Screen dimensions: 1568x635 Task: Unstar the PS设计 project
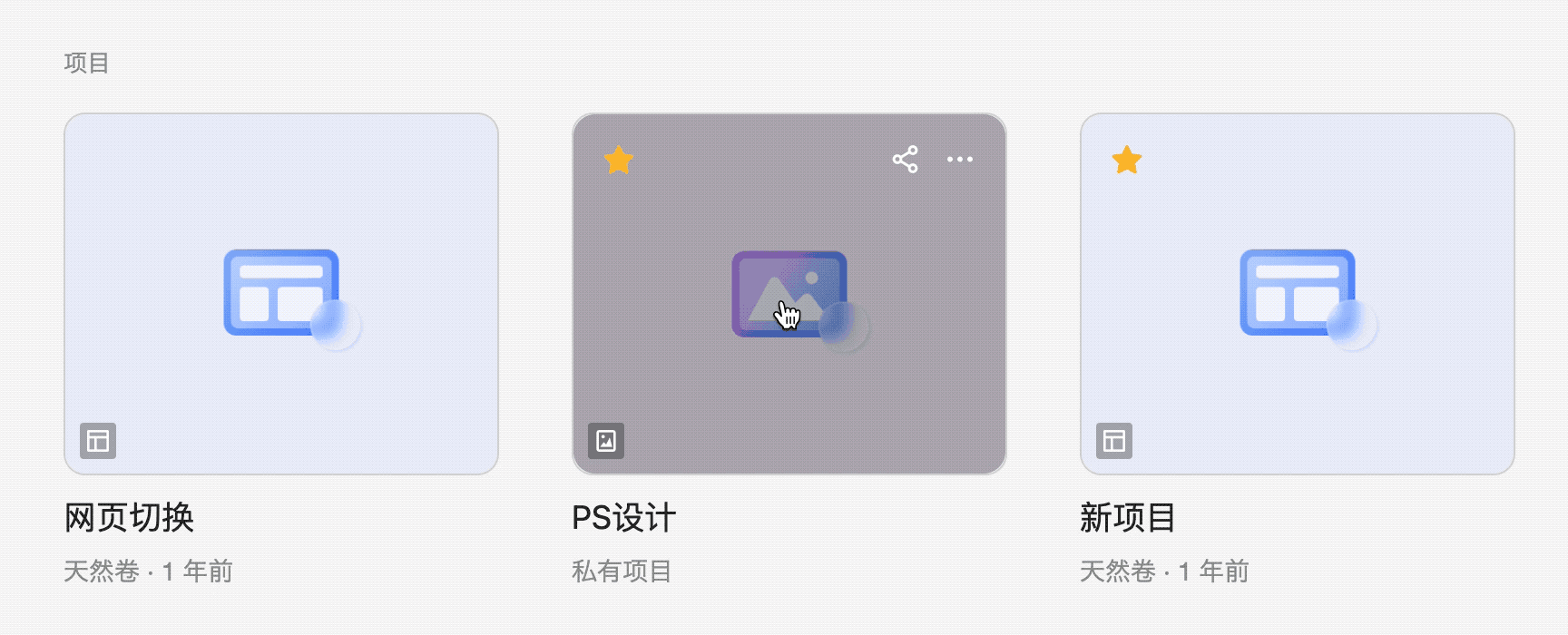tap(619, 160)
